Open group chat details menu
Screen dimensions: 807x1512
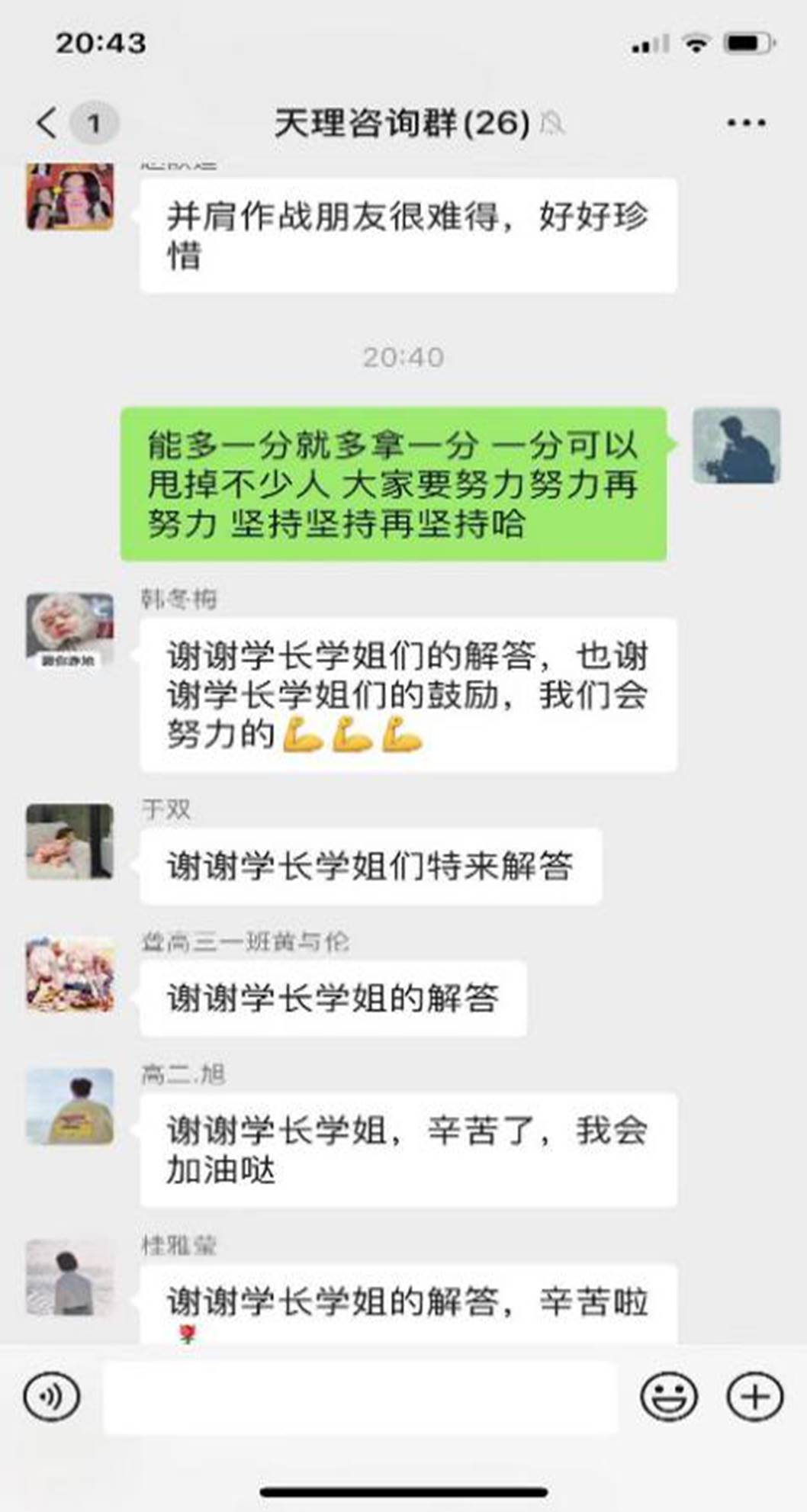click(745, 123)
